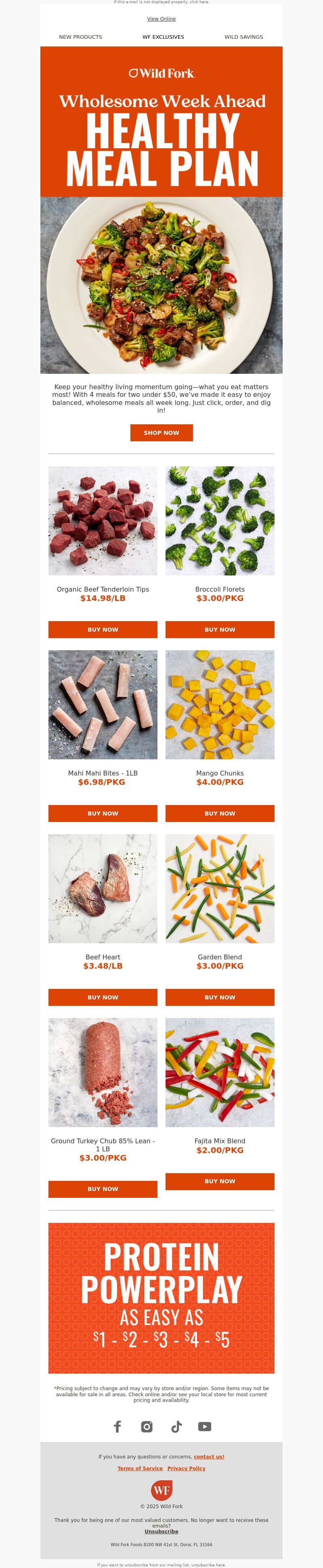This screenshot has width=323, height=1568.
Task: Unsubscribe from these emails
Action: pos(161,1532)
